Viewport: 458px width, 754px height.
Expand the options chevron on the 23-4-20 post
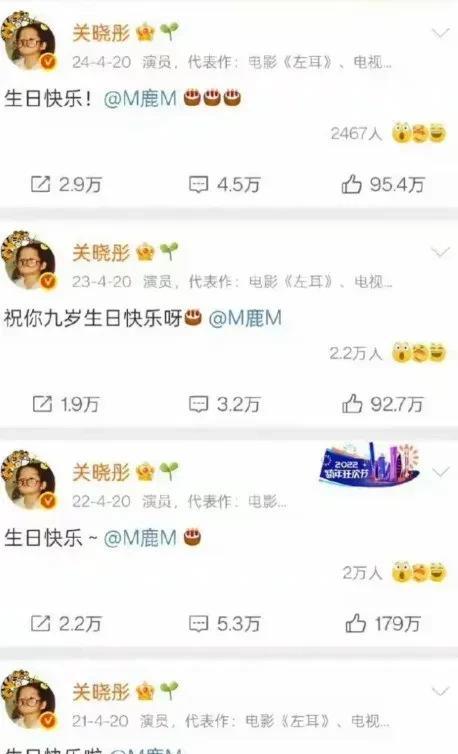click(440, 252)
